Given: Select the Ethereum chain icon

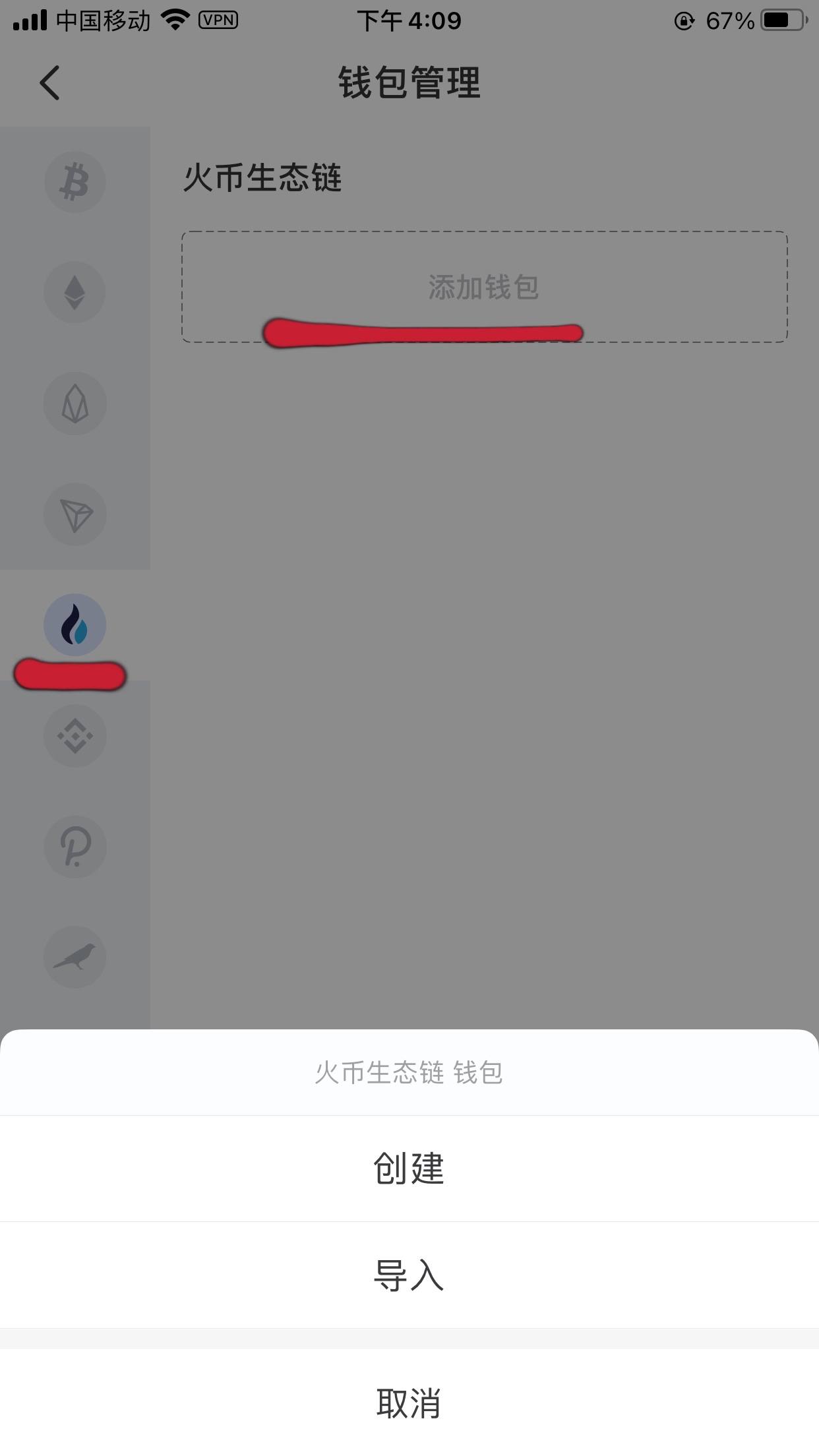Looking at the screenshot, I should point(75,292).
